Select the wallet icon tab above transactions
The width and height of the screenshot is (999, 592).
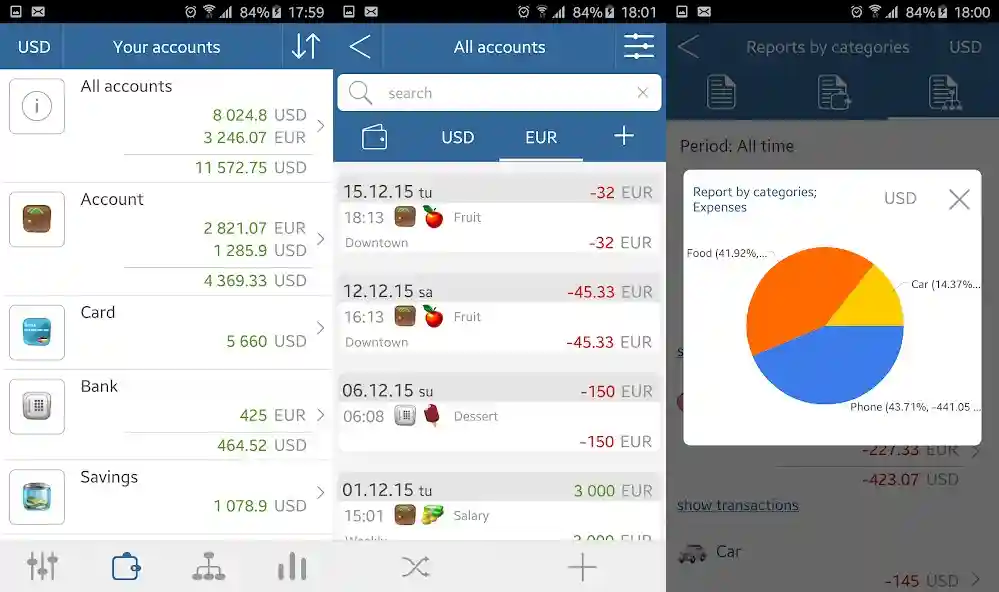pos(375,137)
